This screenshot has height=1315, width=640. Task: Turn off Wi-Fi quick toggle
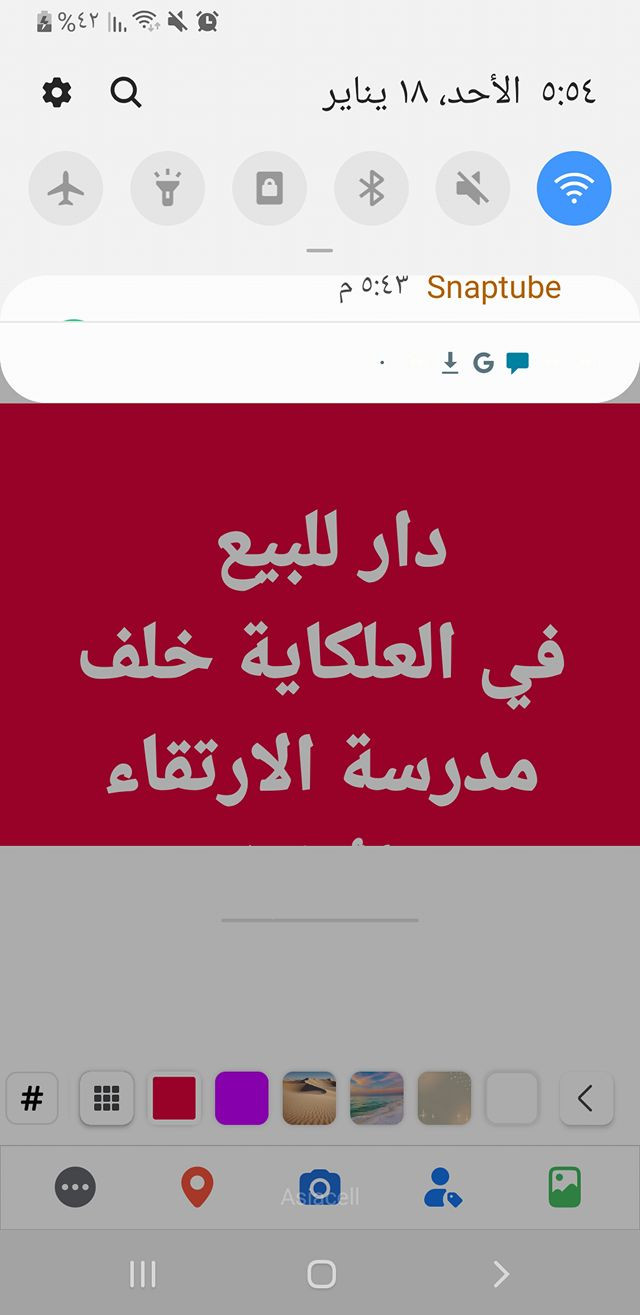574,188
